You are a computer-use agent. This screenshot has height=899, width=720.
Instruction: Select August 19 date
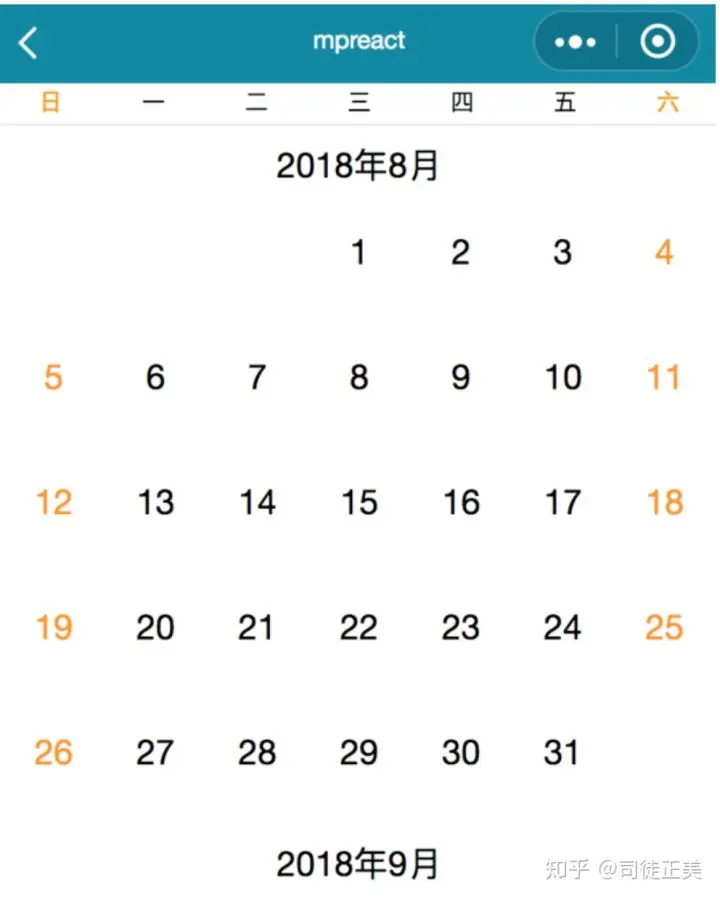pyautogui.click(x=53, y=628)
